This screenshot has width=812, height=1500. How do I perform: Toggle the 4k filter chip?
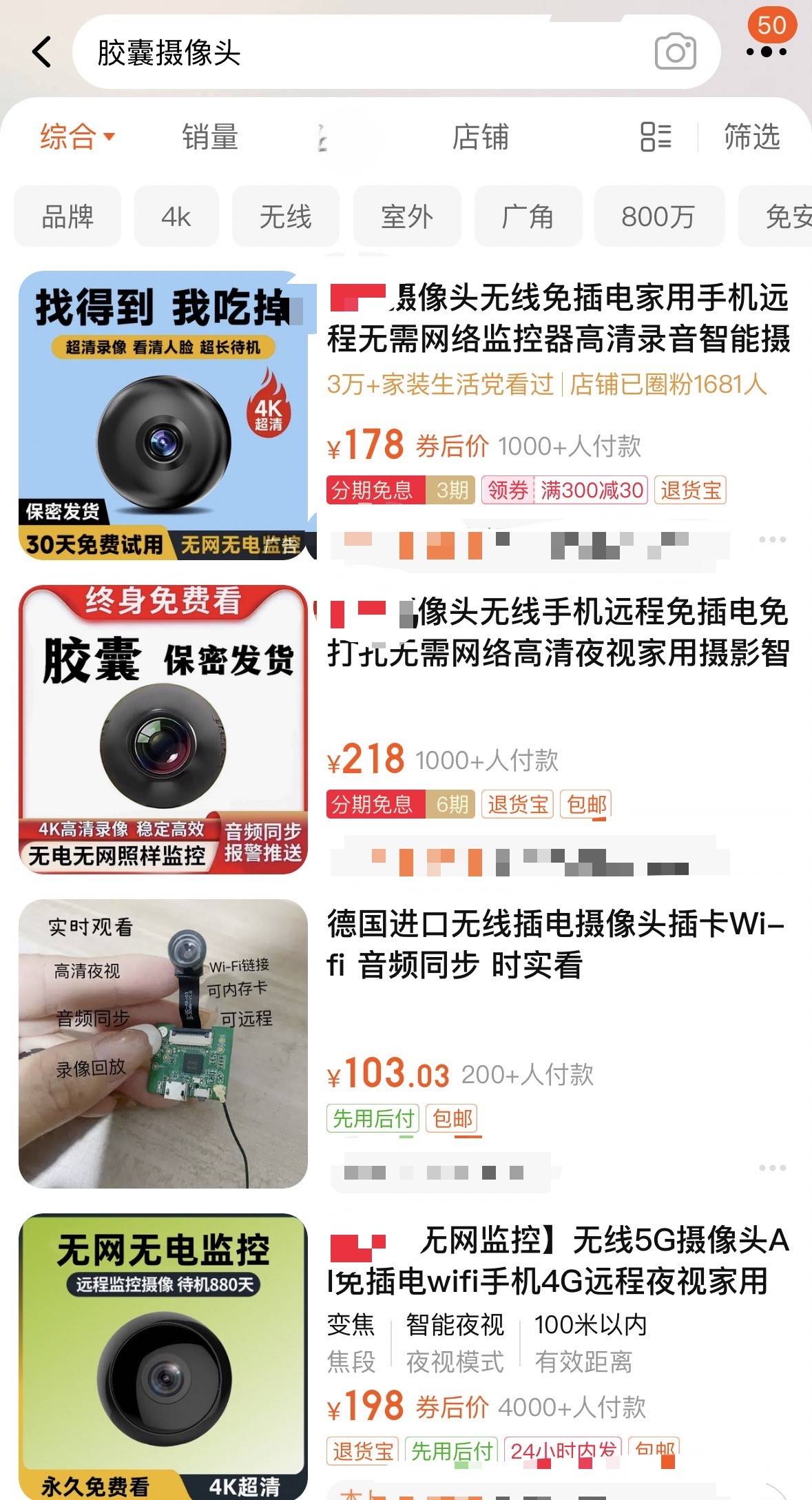(x=176, y=216)
